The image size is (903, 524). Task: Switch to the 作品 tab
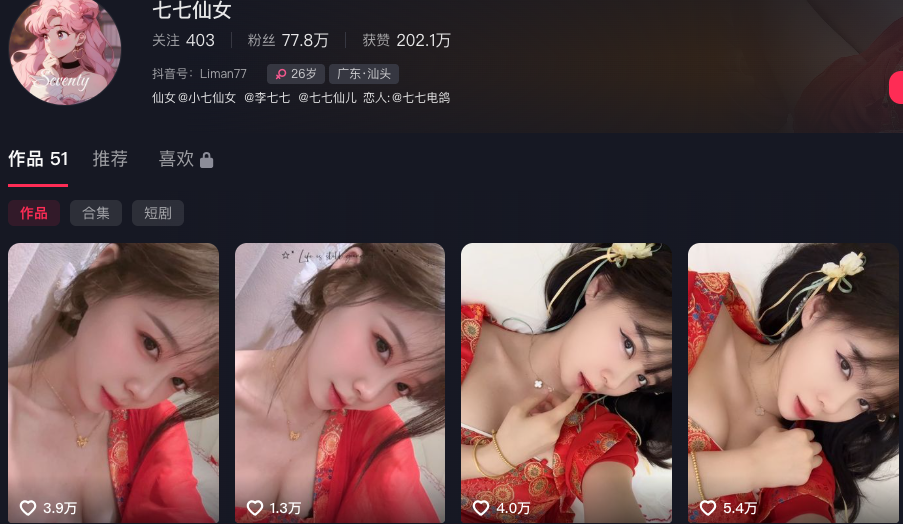click(x=38, y=159)
